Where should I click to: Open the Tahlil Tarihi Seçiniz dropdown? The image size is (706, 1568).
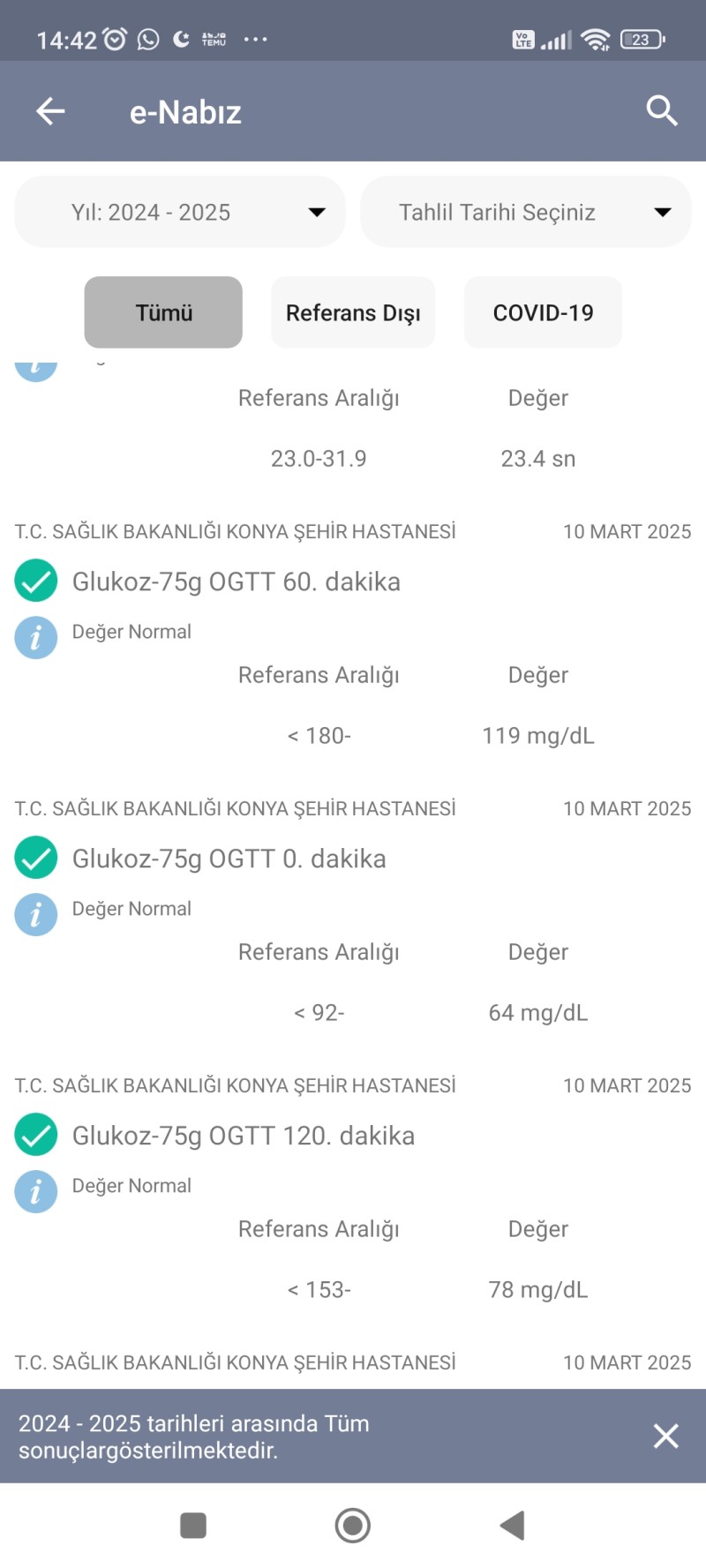click(x=526, y=212)
